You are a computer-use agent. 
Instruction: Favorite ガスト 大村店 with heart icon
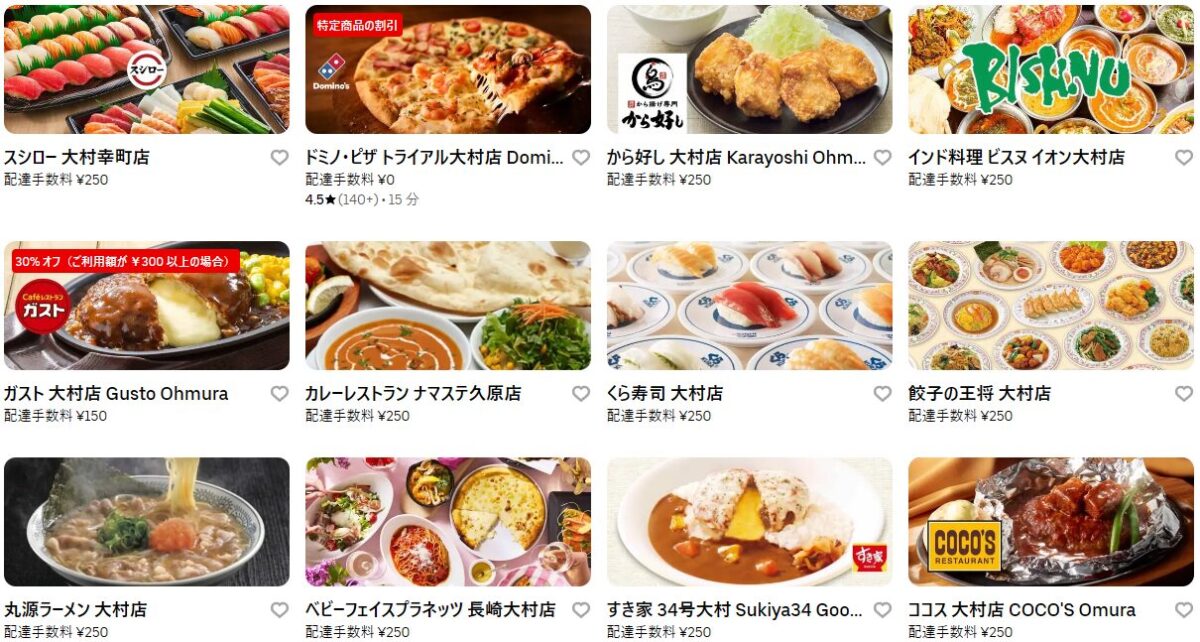coord(280,394)
